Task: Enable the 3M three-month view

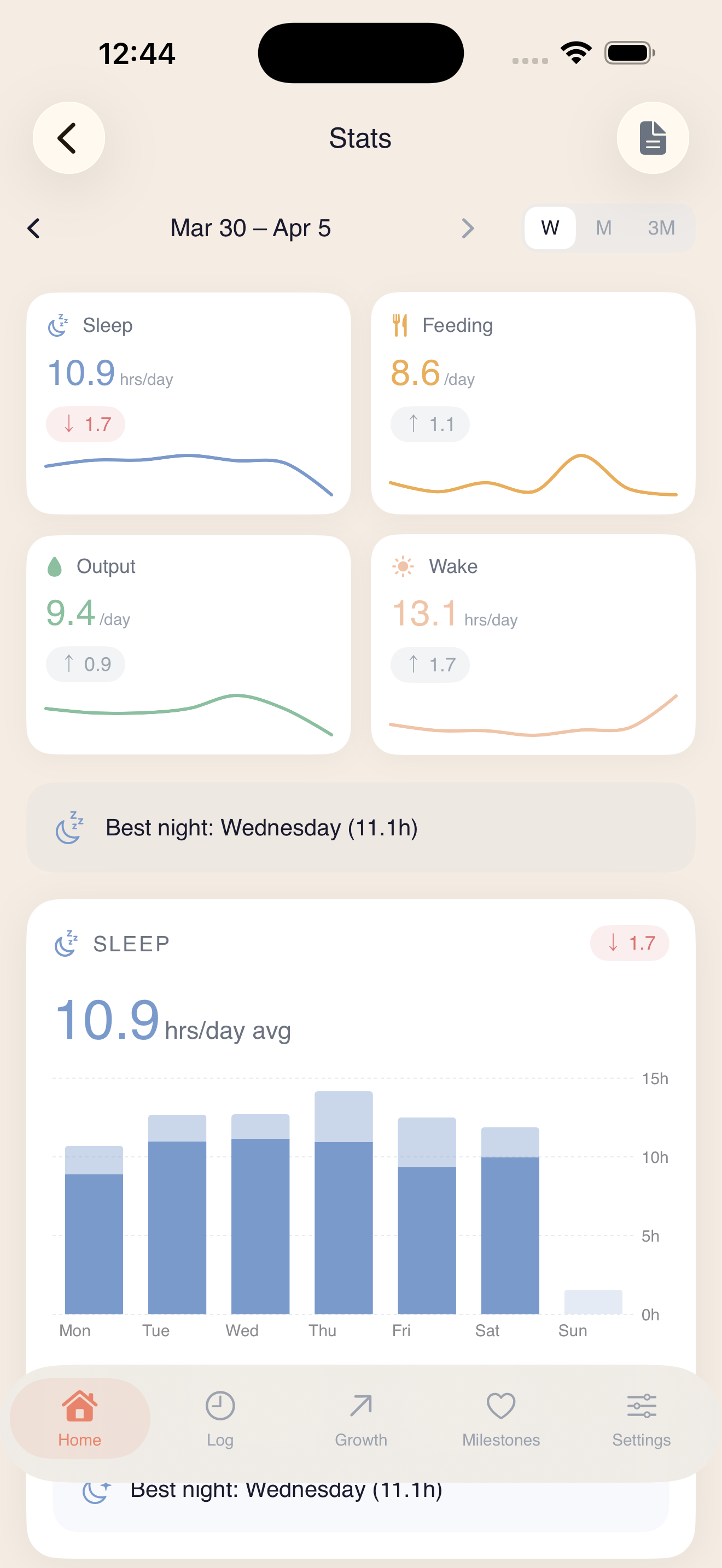Action: 661,227
